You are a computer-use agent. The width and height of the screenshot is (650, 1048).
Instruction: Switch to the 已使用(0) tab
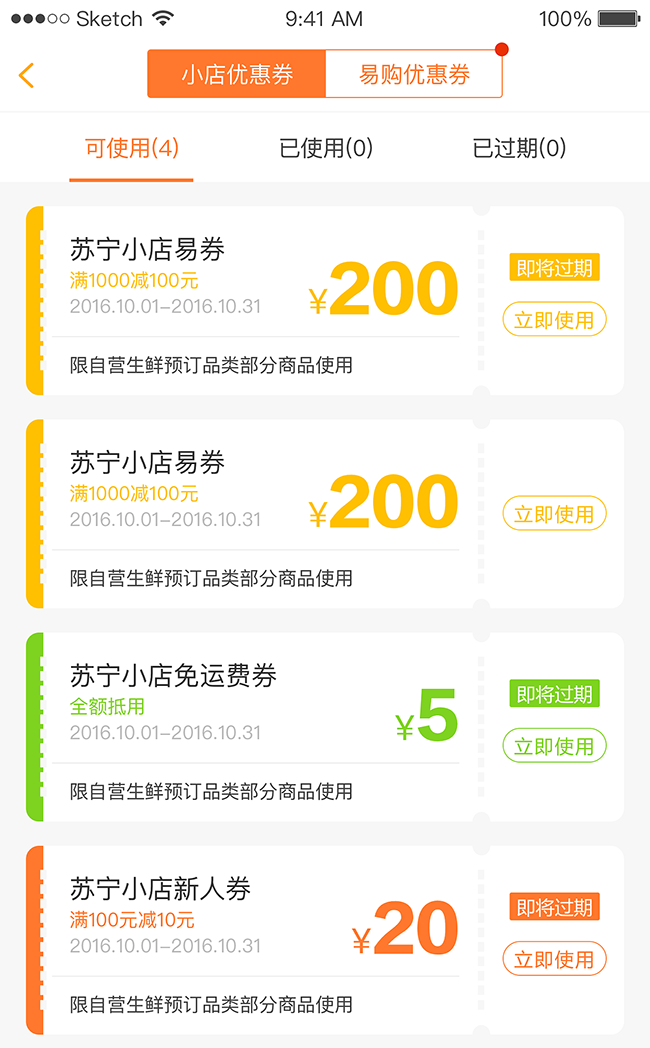click(326, 149)
